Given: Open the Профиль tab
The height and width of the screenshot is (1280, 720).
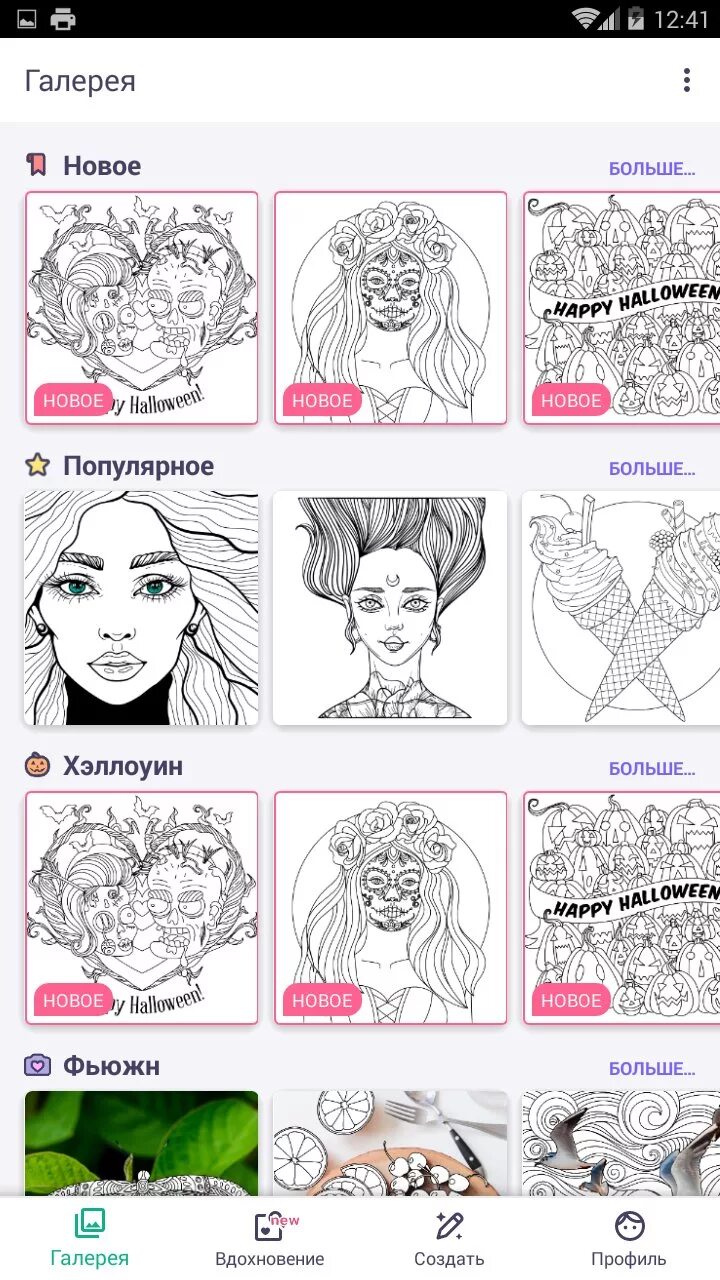Looking at the screenshot, I should [629, 1239].
